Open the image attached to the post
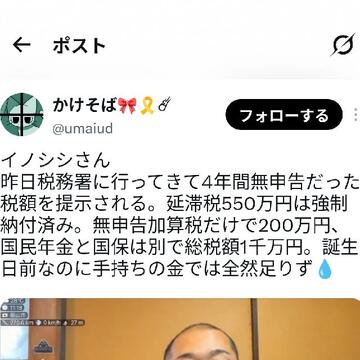 click(180, 329)
